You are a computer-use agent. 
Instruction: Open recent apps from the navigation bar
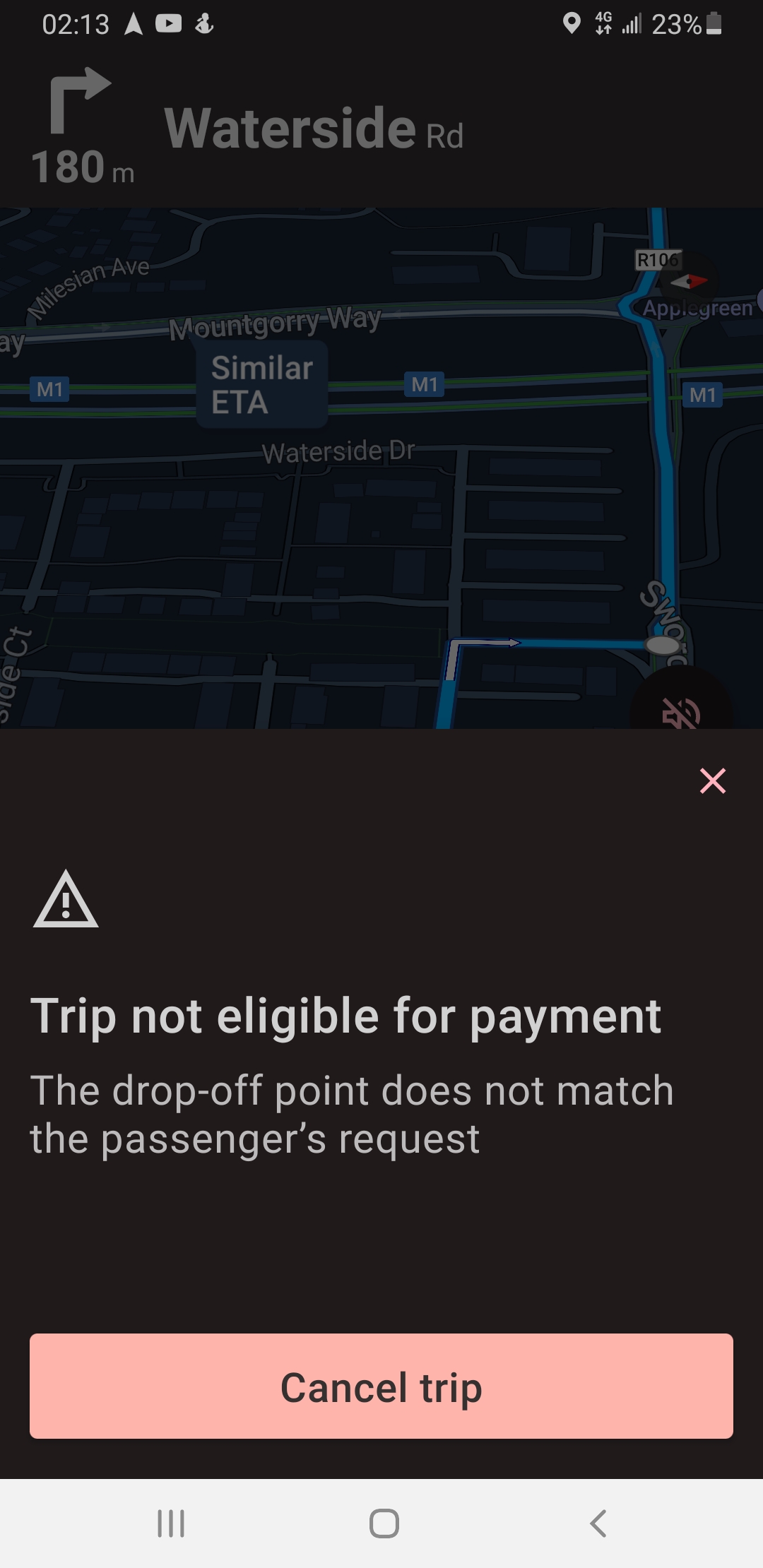[x=171, y=1524]
